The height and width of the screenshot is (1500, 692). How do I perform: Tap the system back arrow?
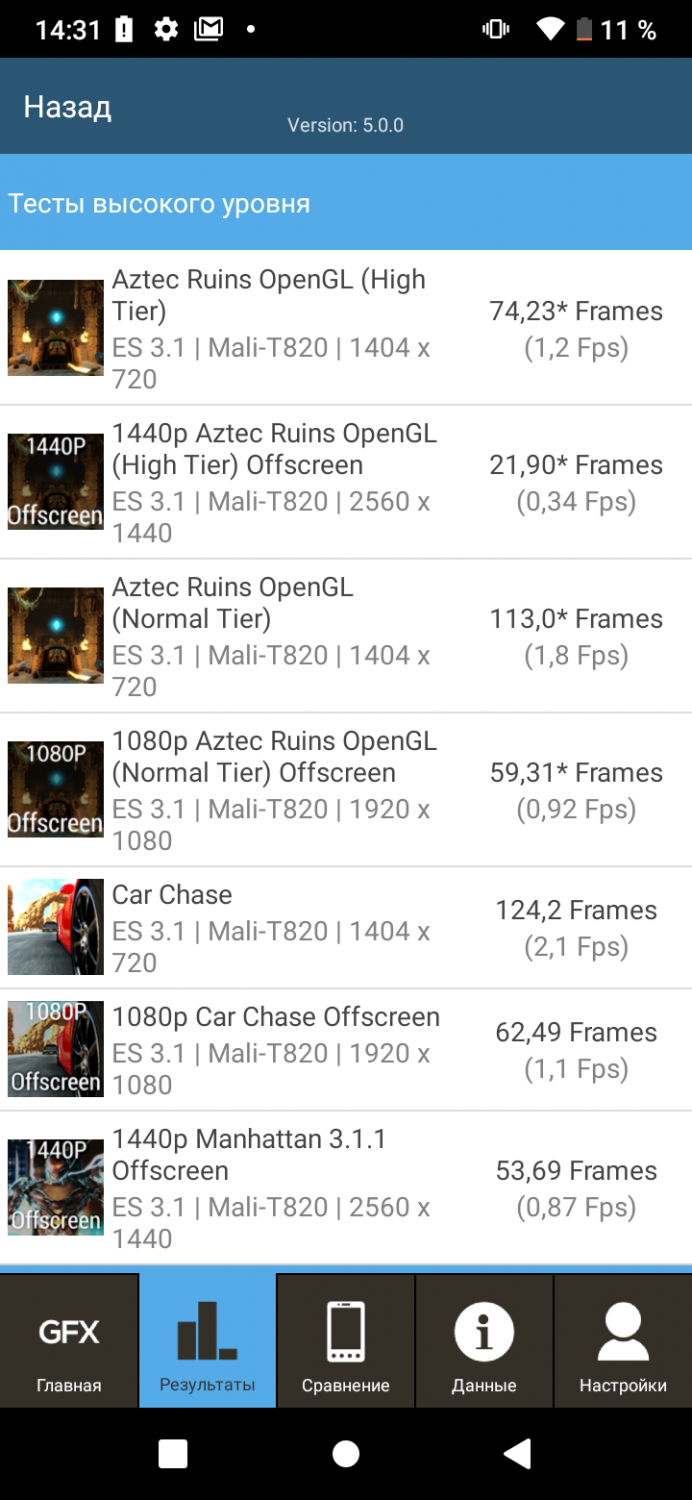coord(518,1454)
